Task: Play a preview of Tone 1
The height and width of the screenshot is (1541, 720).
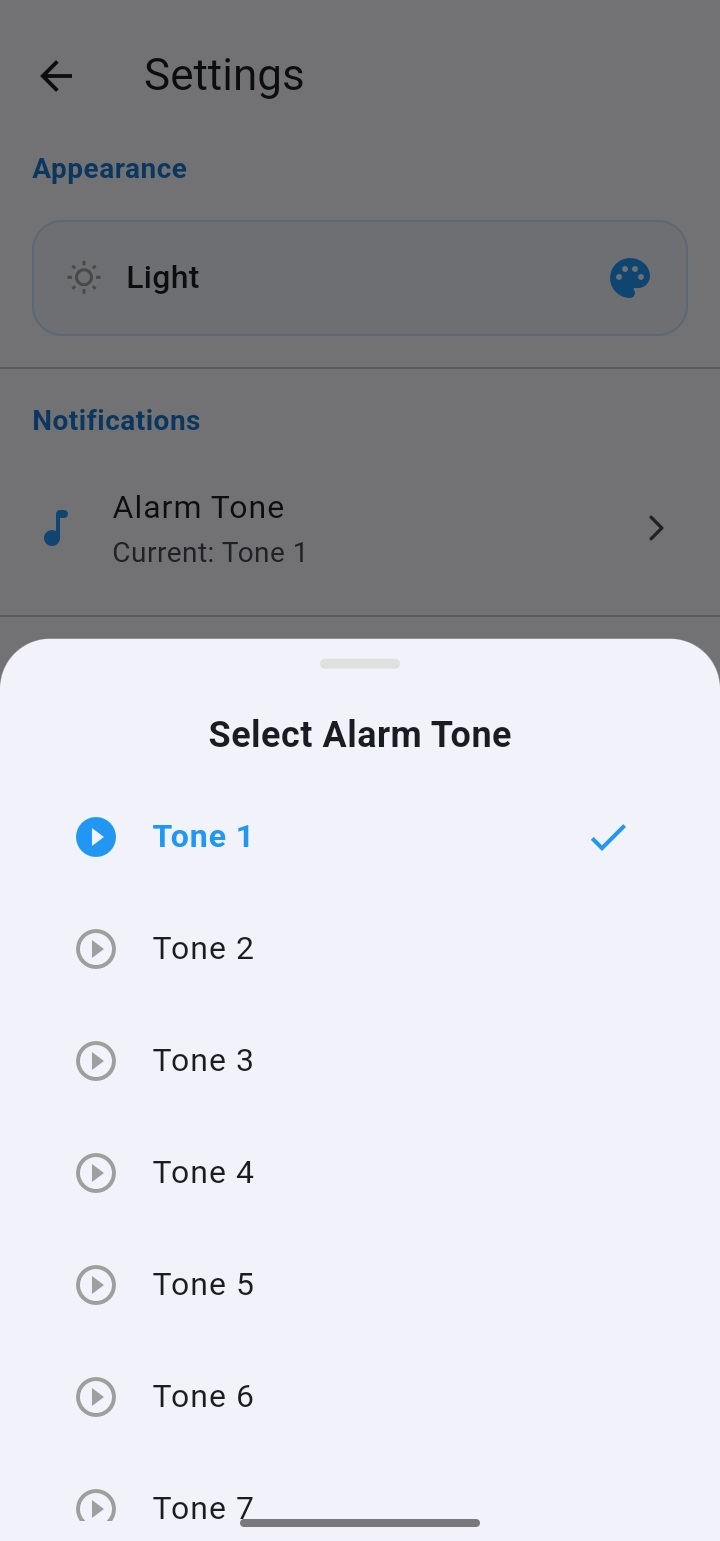Action: 96,836
